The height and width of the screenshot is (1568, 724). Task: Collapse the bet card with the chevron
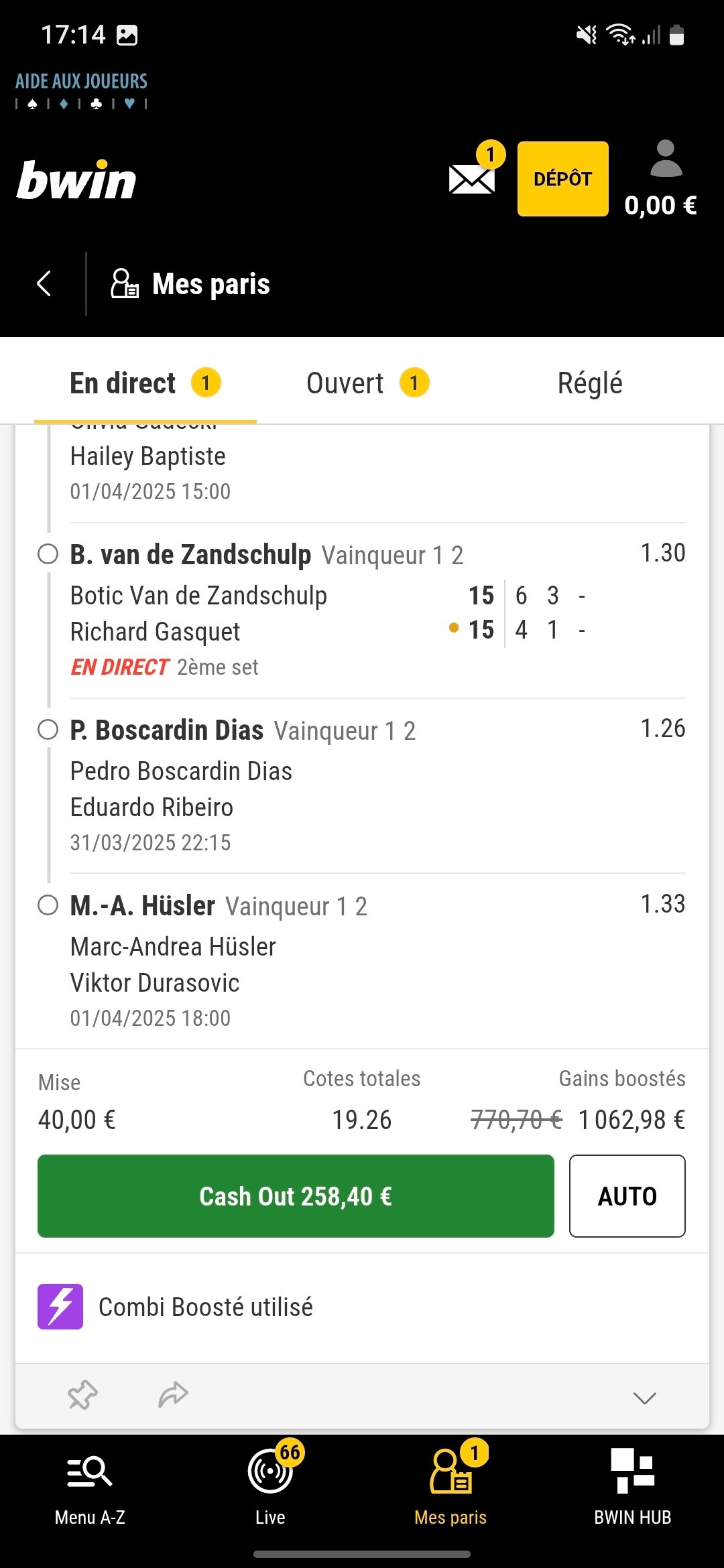click(x=645, y=1398)
